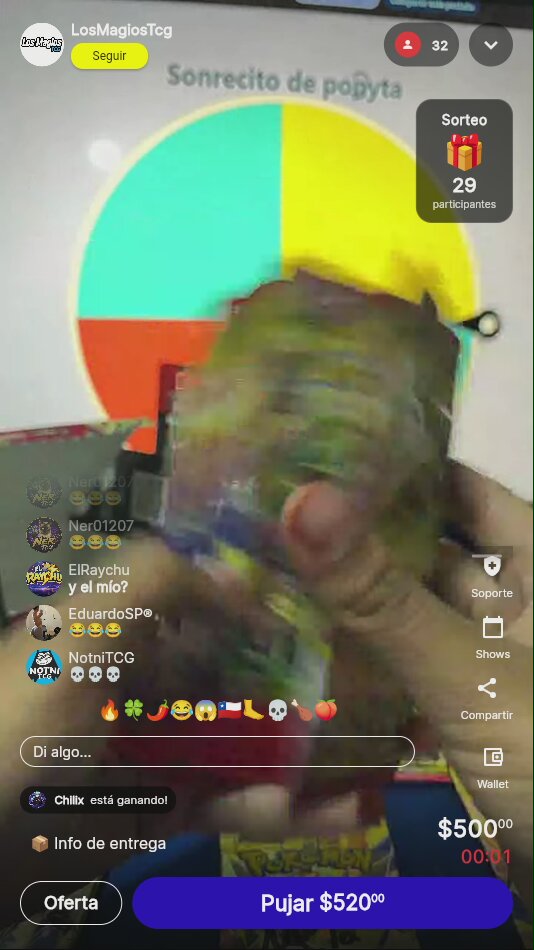Image resolution: width=534 pixels, height=950 pixels.
Task: Send the fire emoji reaction
Action: click(110, 709)
